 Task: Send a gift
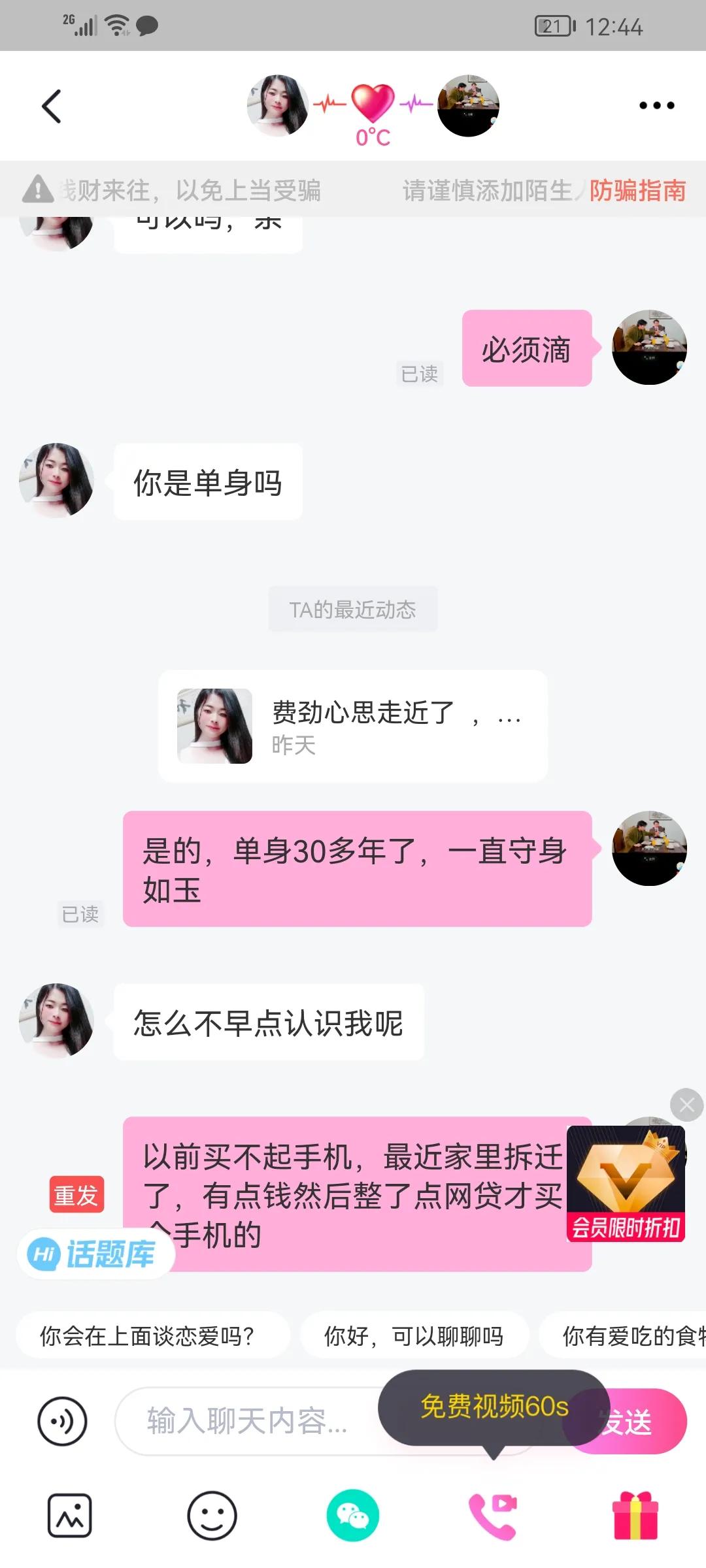(x=635, y=1516)
